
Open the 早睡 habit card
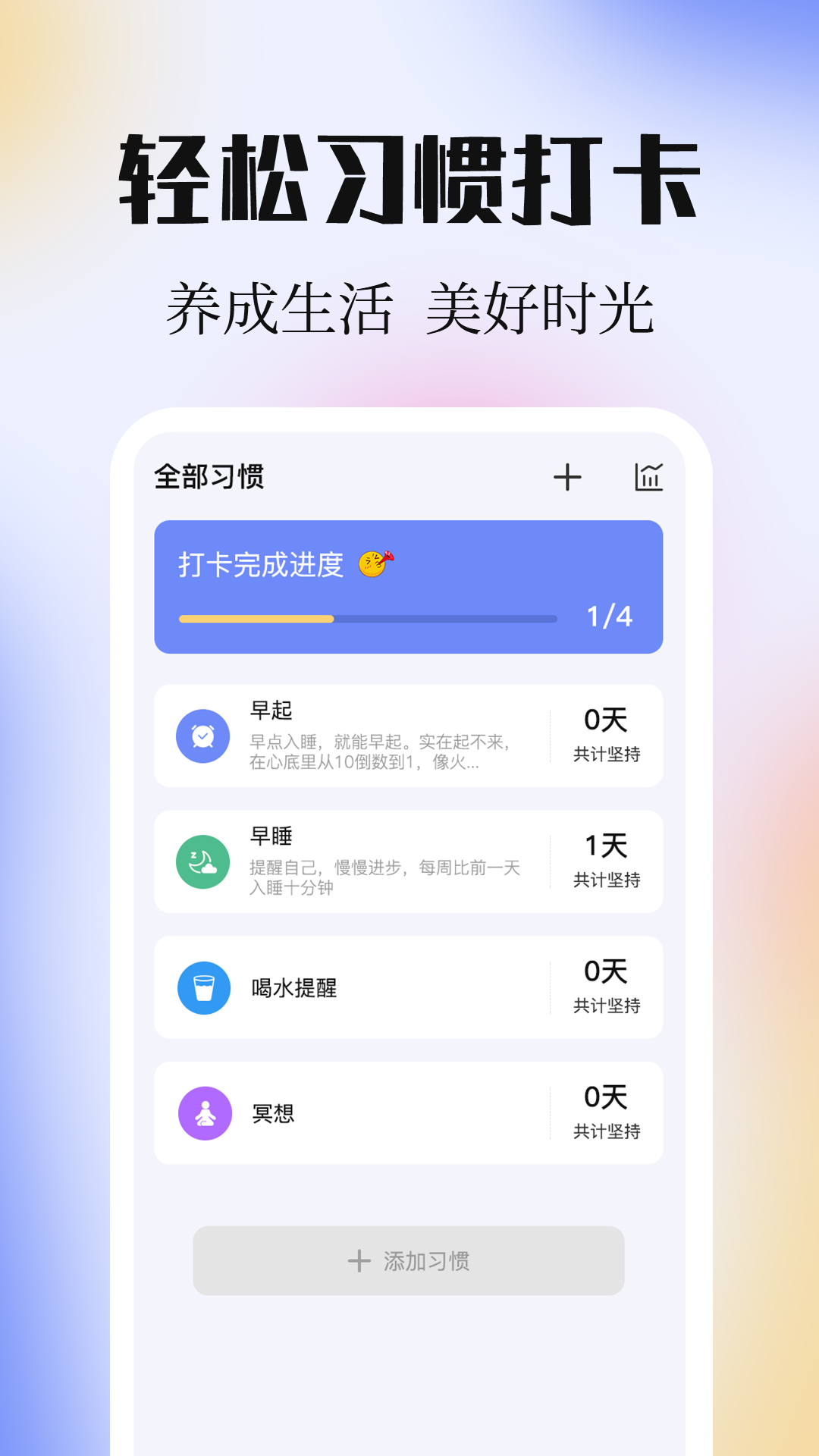coord(409,862)
